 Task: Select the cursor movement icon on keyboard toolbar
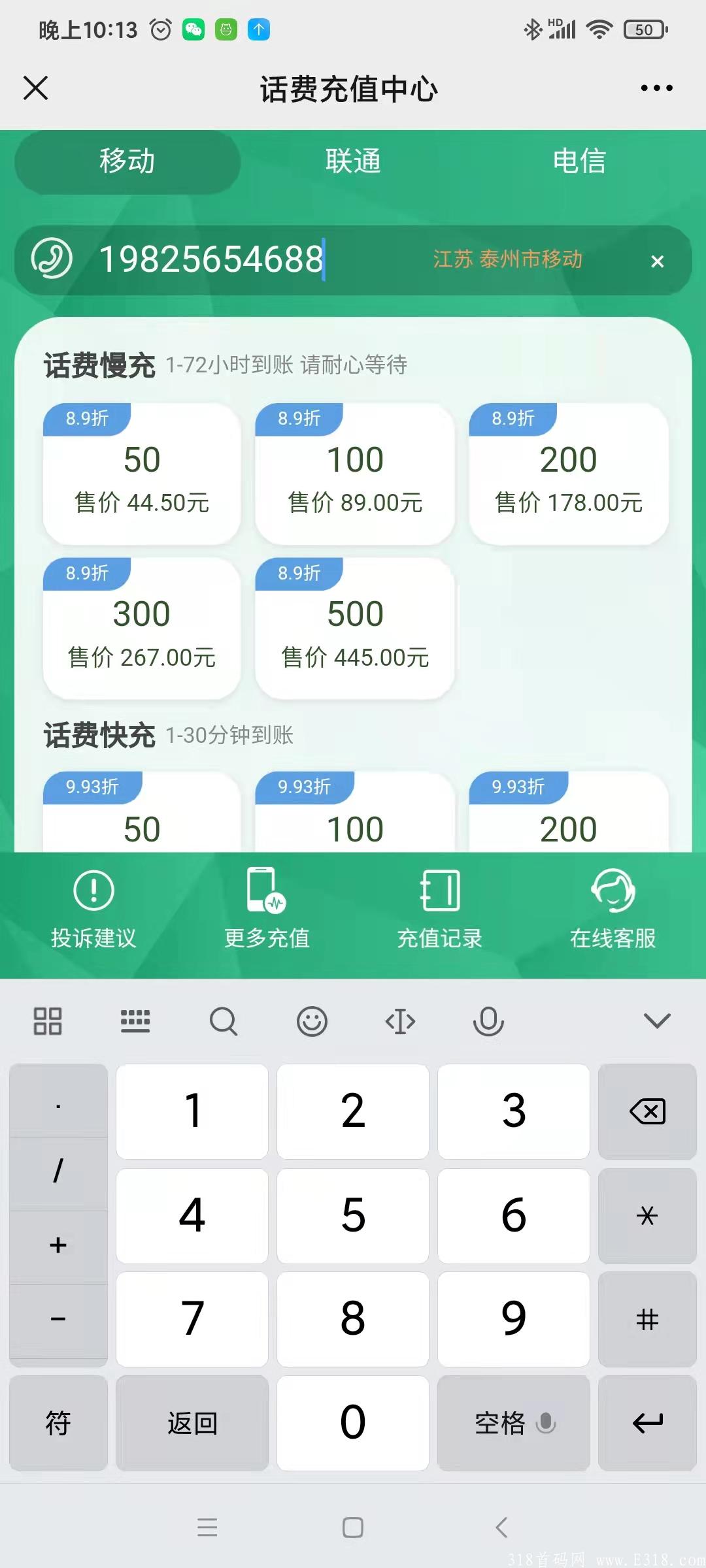[x=399, y=1020]
